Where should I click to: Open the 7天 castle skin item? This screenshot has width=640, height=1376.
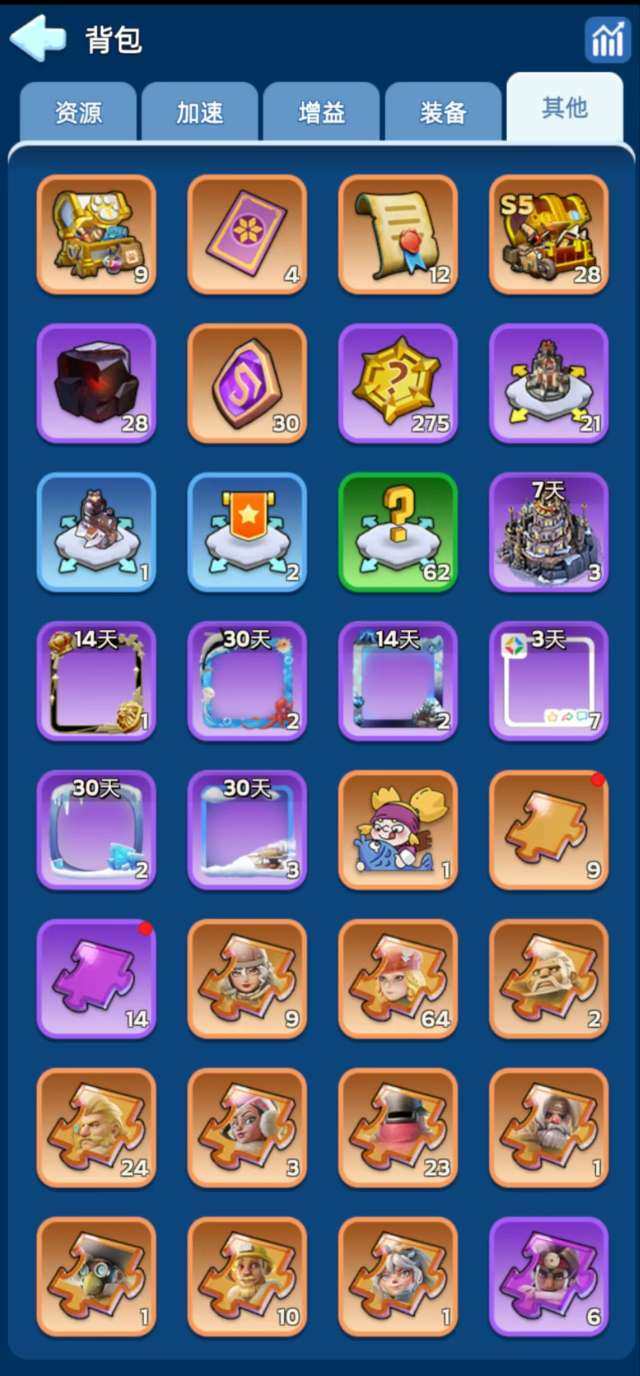tap(548, 532)
